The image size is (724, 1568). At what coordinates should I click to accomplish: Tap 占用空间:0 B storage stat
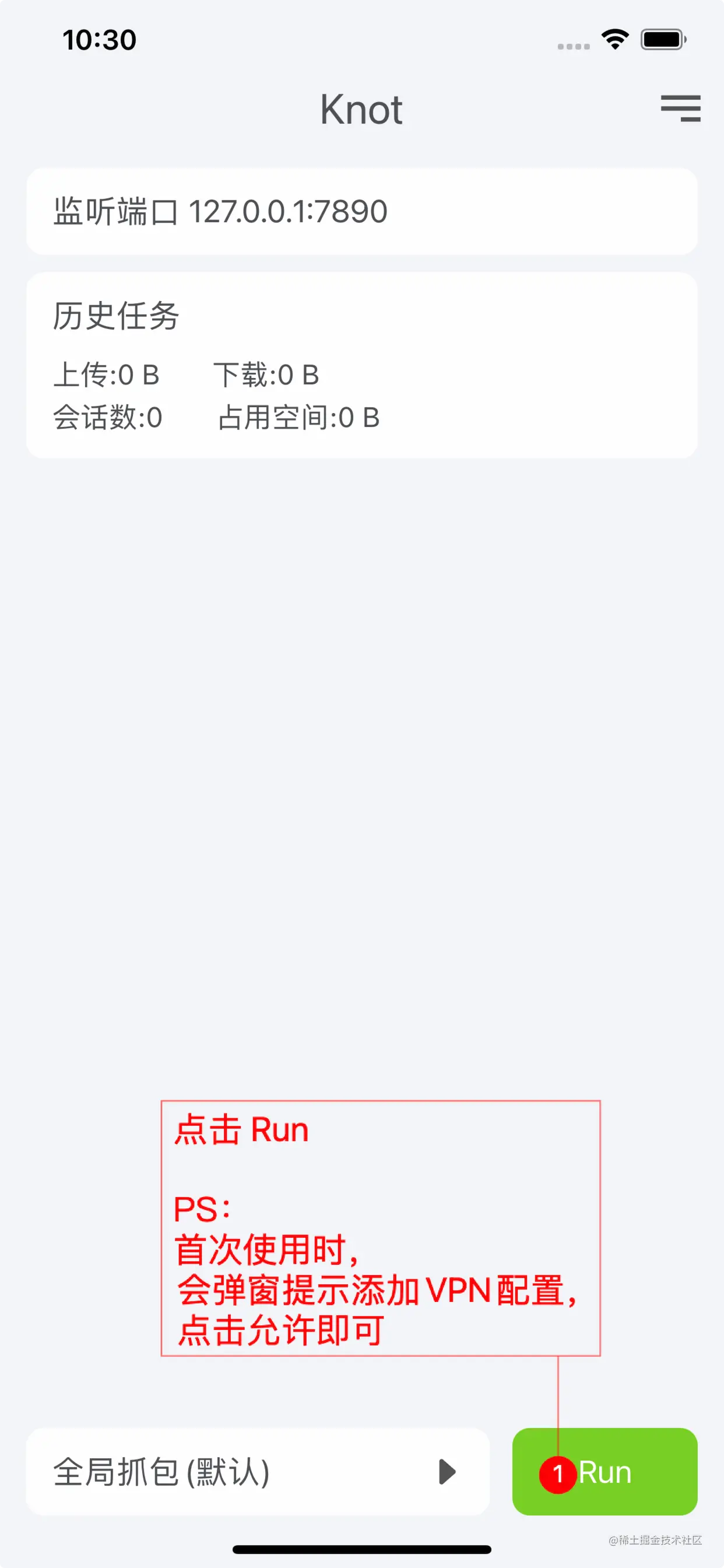coord(299,418)
